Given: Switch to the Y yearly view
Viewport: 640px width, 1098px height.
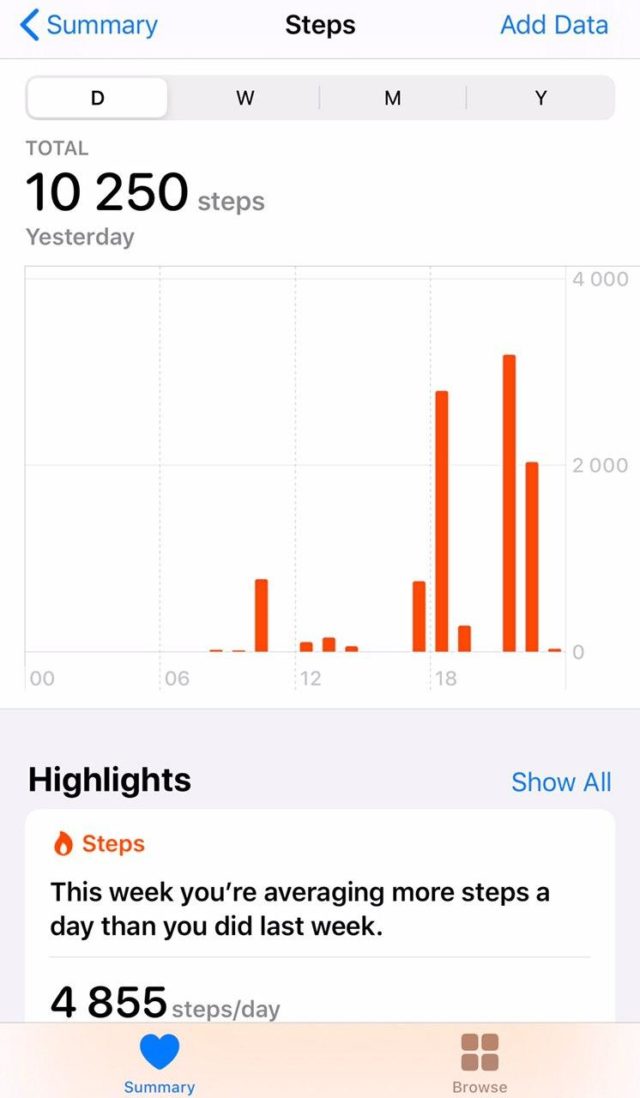Looking at the screenshot, I should click(540, 98).
